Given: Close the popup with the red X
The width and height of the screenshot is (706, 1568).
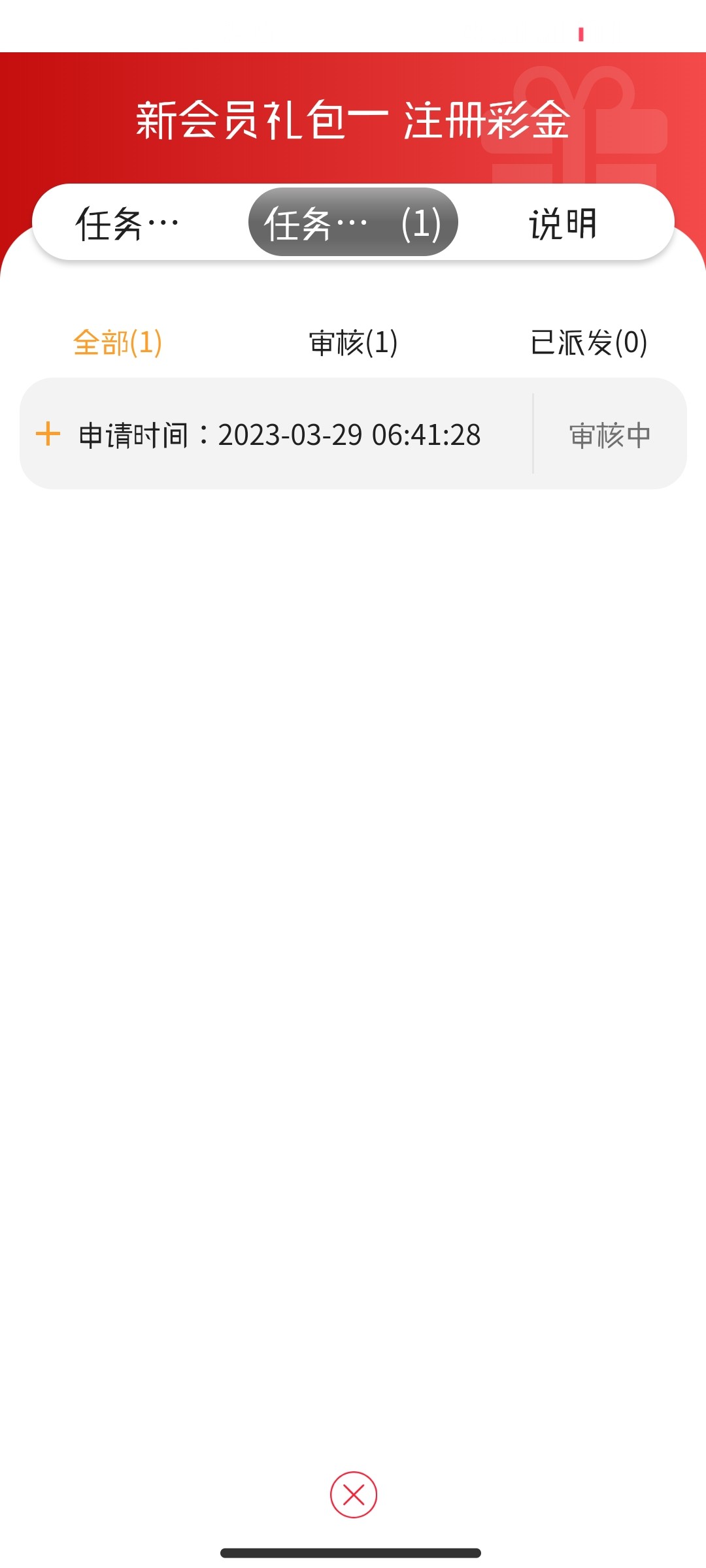Looking at the screenshot, I should (353, 1495).
